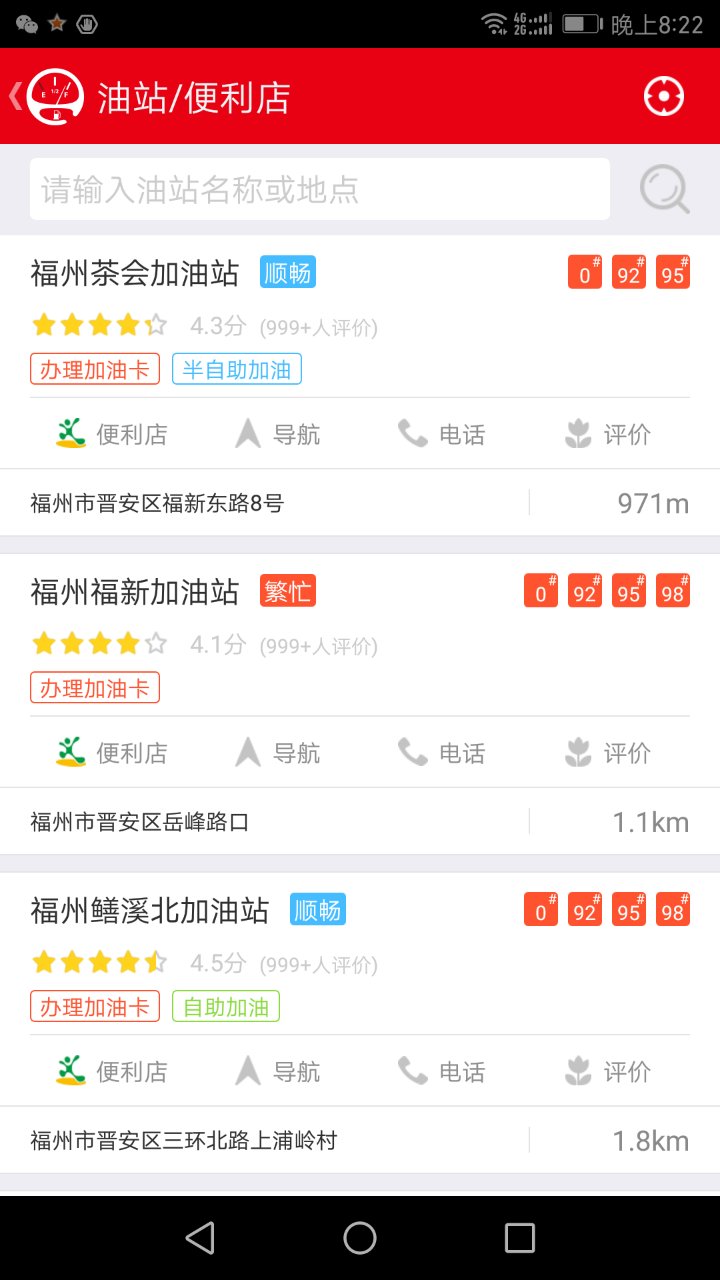Select the 98# fuel badge on 福州福新加油站
The image size is (720, 1280).
[x=672, y=590]
